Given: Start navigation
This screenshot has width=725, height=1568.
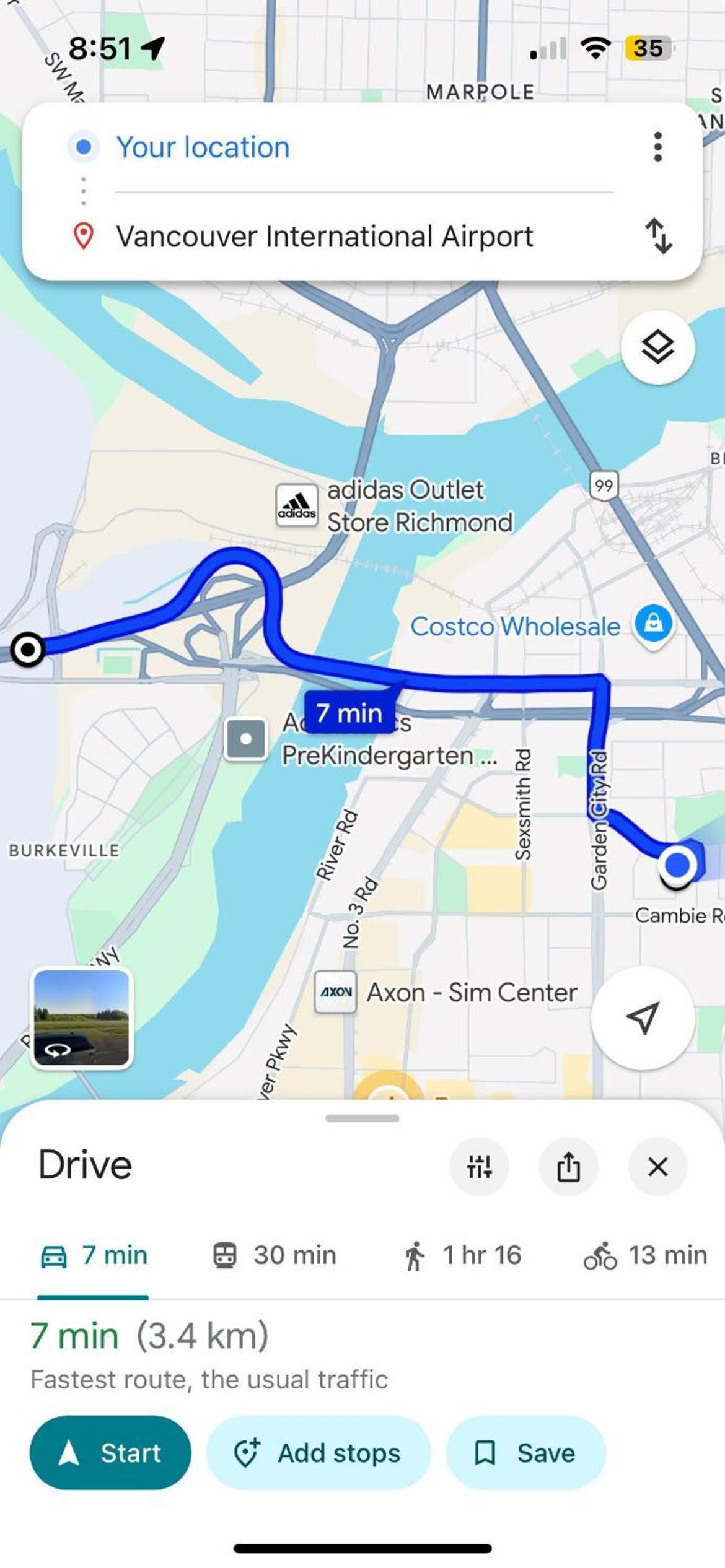Looking at the screenshot, I should 110,1453.
